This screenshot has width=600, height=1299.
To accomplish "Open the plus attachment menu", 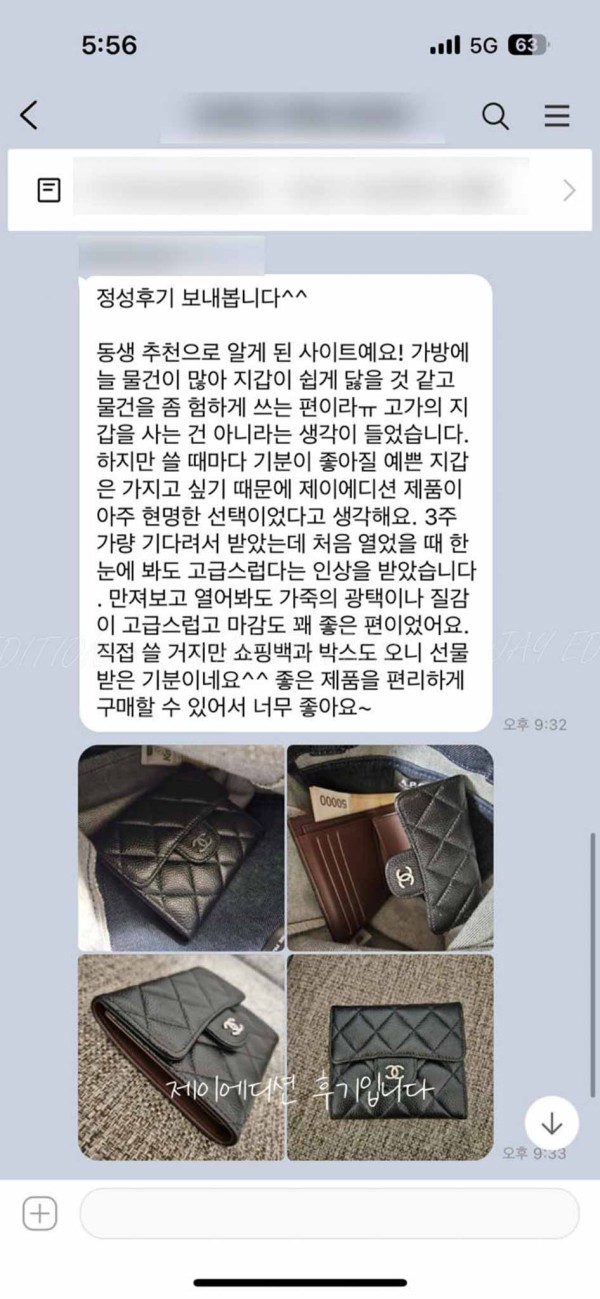I will (39, 1214).
